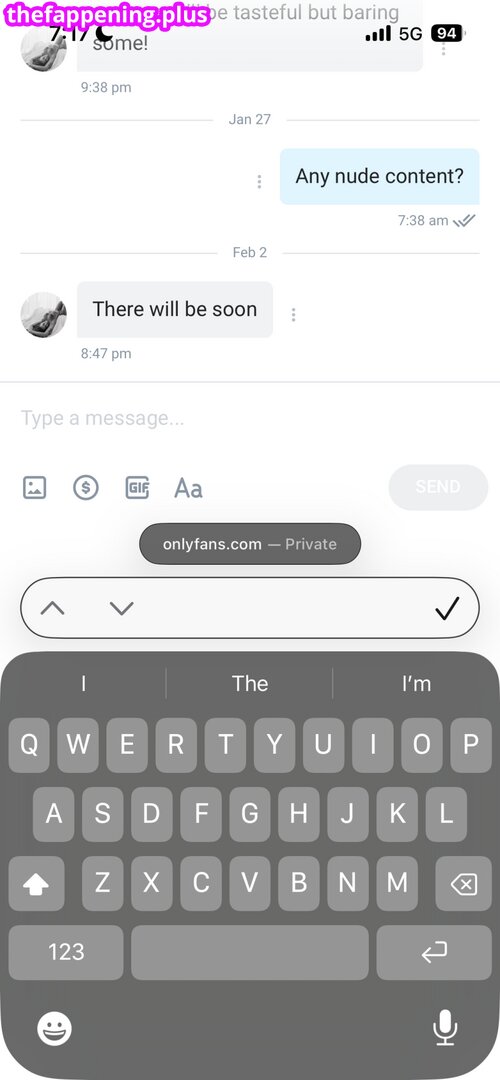
Task: Start dictation with the microphone
Action: tap(445, 1028)
